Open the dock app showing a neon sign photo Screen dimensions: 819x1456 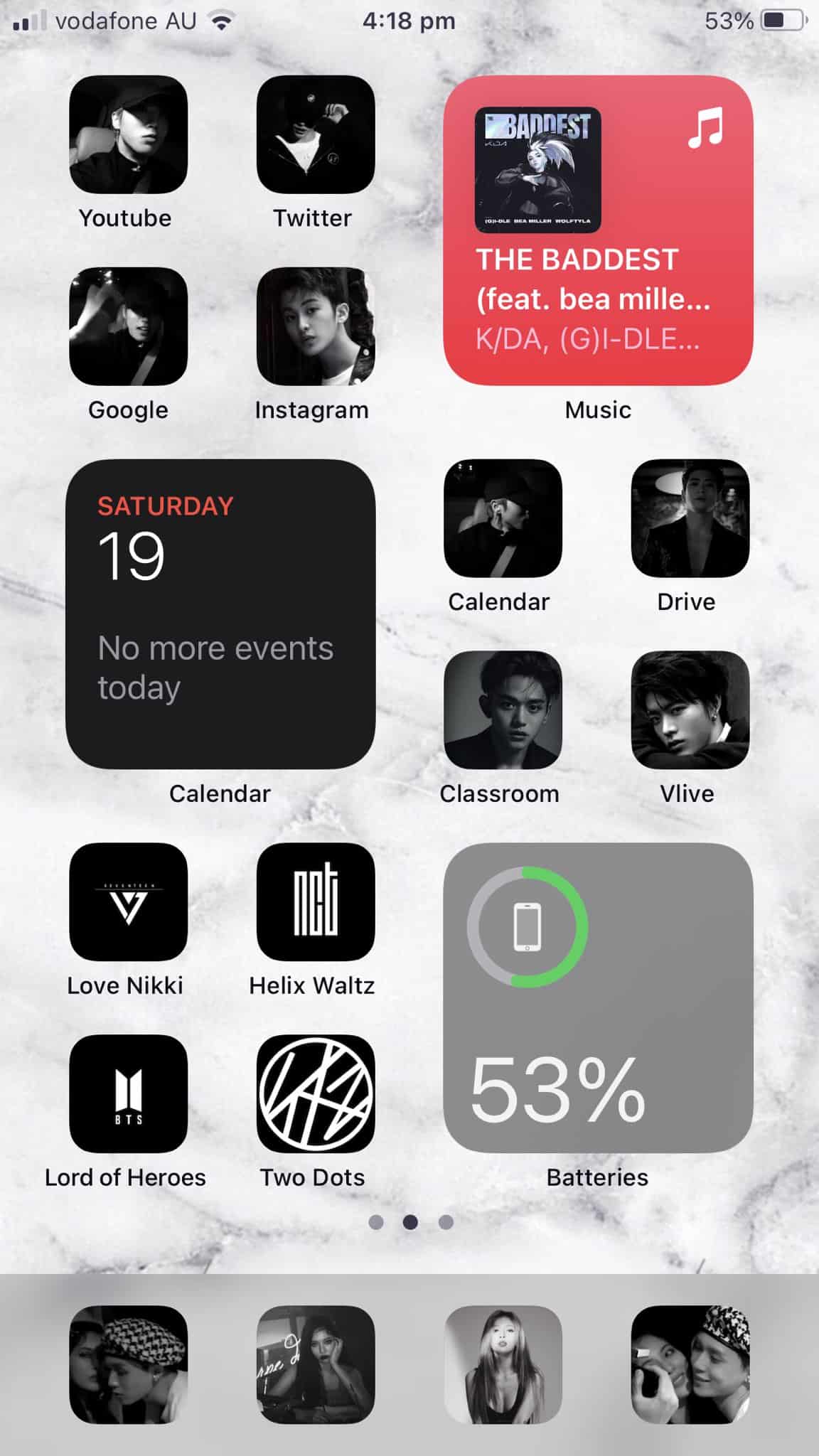pyautogui.click(x=315, y=1365)
